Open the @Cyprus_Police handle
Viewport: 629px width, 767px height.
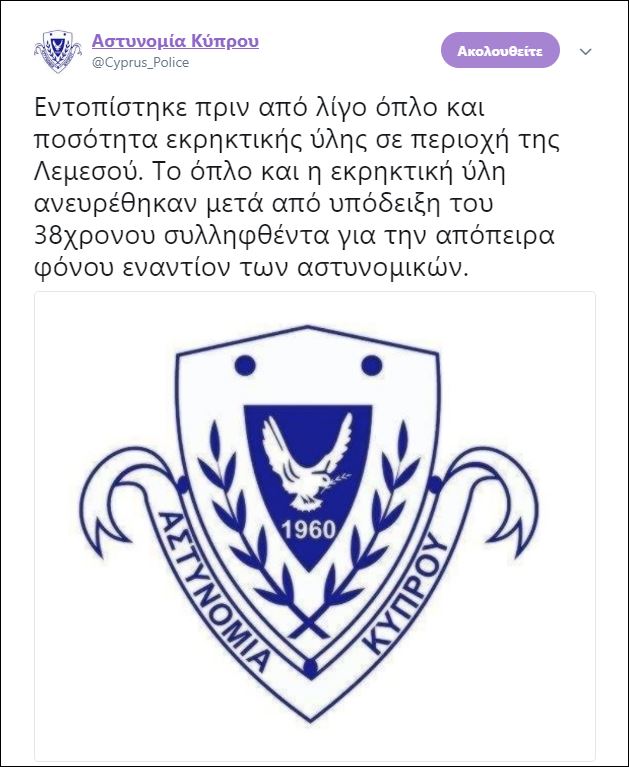tap(140, 62)
